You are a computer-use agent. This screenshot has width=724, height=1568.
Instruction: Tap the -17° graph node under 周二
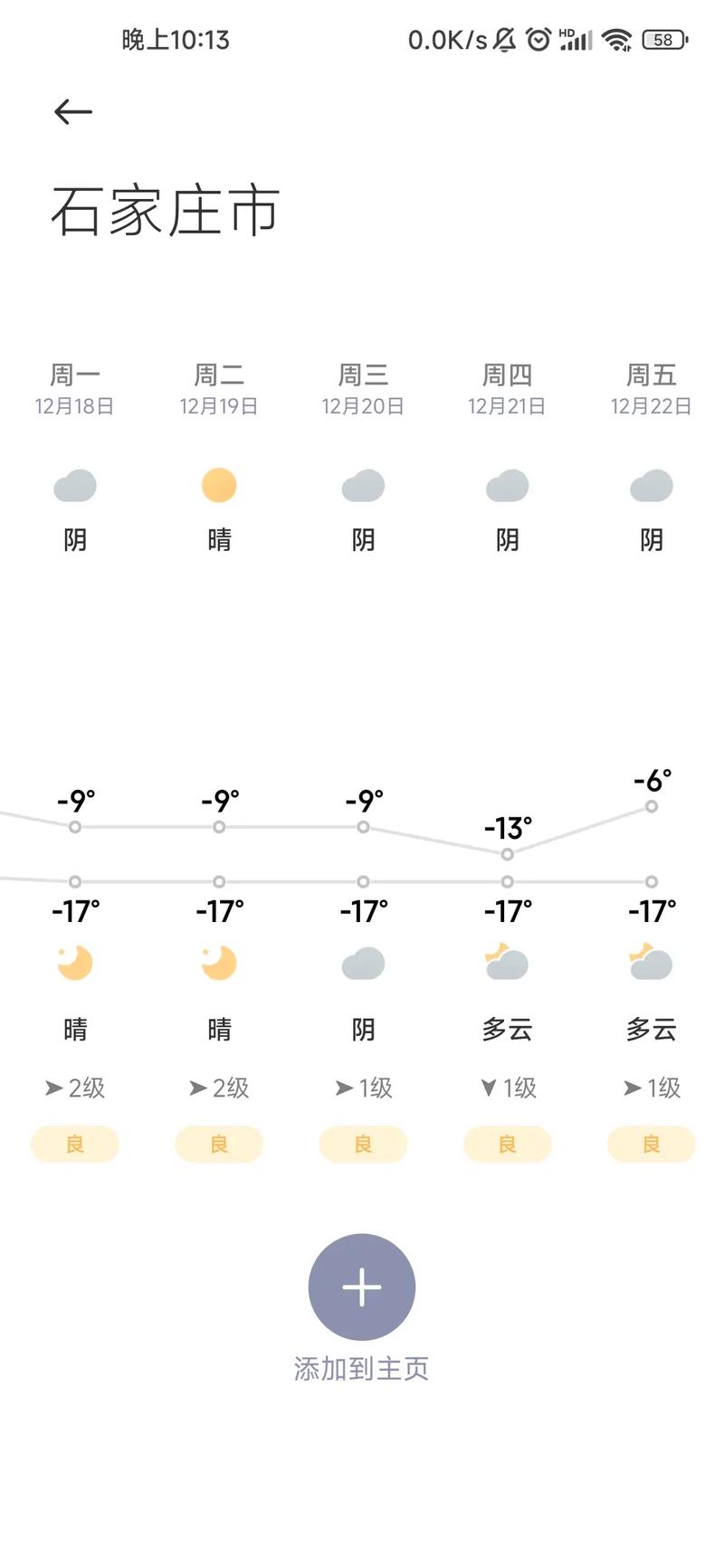219,882
